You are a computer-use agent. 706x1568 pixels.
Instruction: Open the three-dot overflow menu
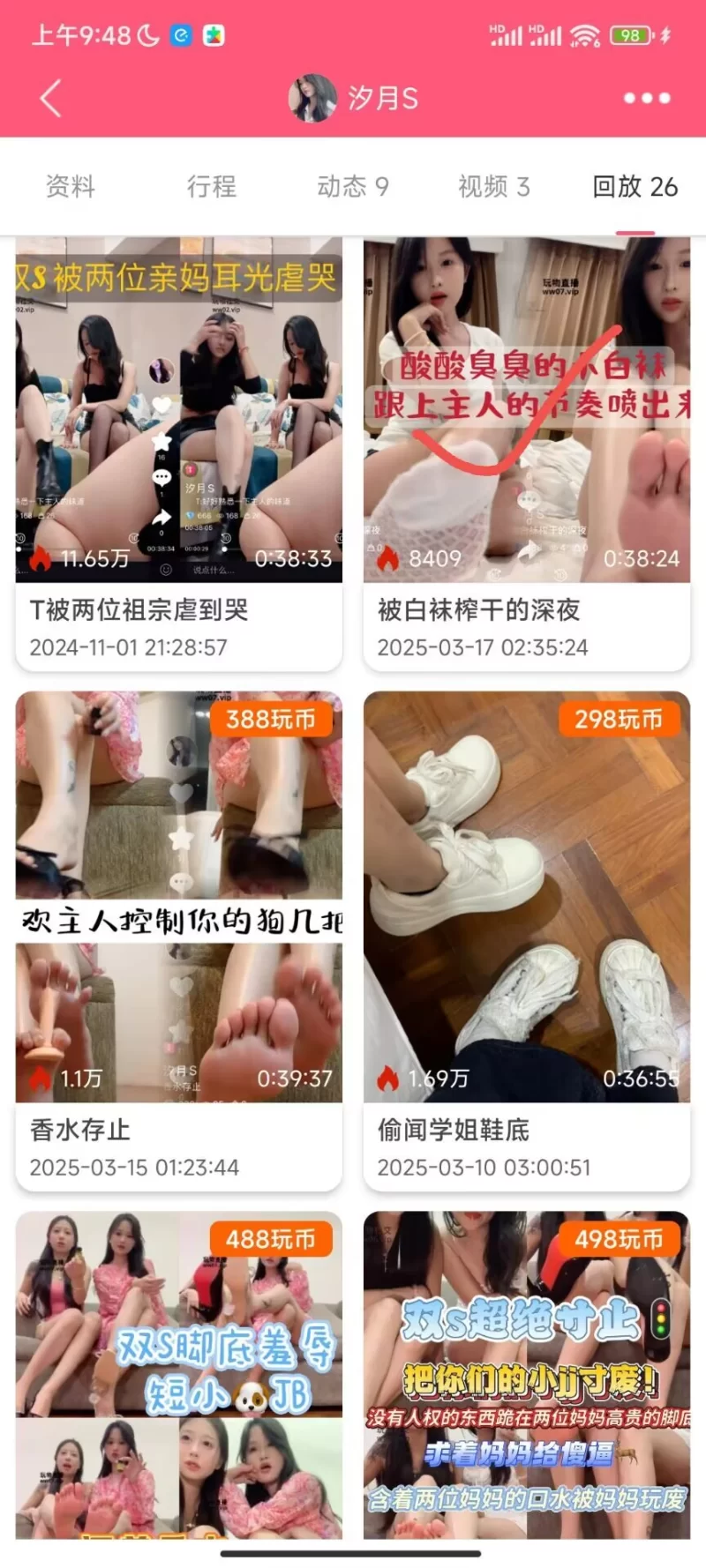tap(647, 98)
